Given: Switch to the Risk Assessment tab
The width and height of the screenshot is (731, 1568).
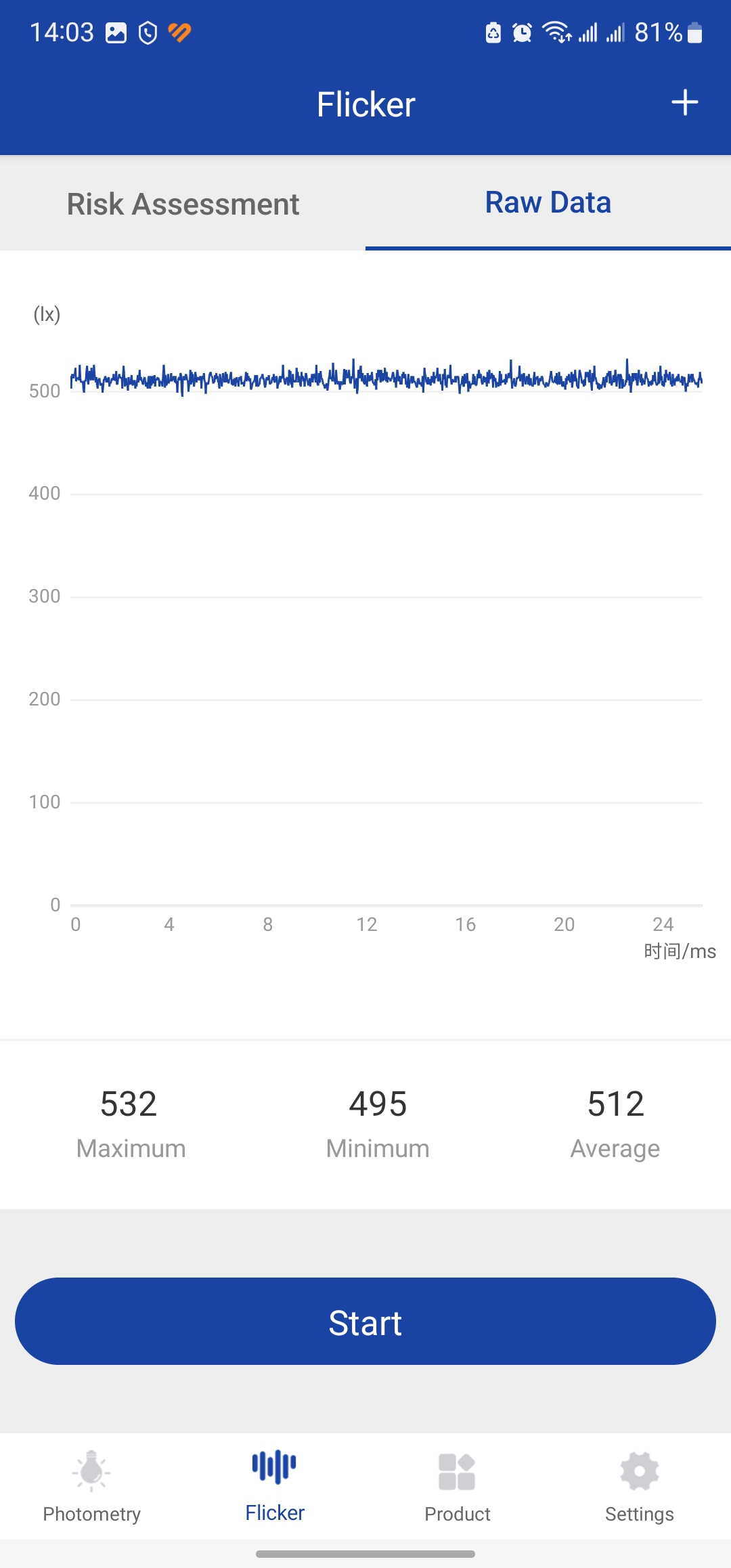Looking at the screenshot, I should click(x=183, y=204).
